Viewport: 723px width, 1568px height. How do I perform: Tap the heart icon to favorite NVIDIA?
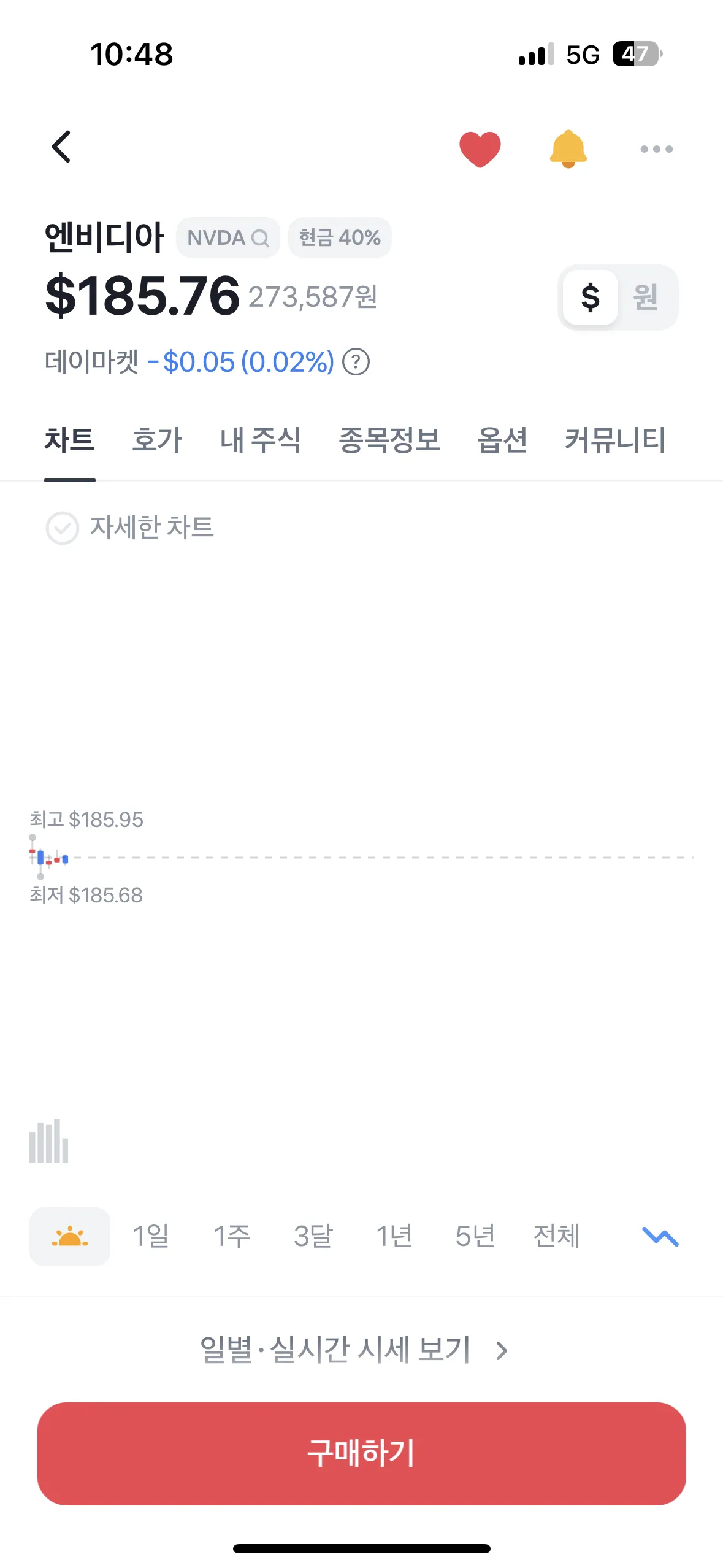pos(480,148)
